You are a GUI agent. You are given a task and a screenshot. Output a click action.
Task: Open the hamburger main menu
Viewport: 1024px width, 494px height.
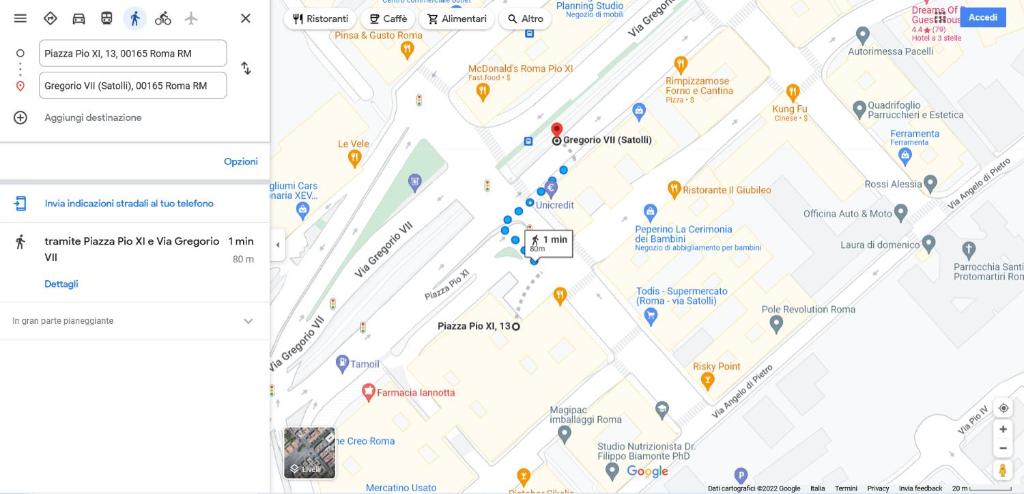click(20, 18)
